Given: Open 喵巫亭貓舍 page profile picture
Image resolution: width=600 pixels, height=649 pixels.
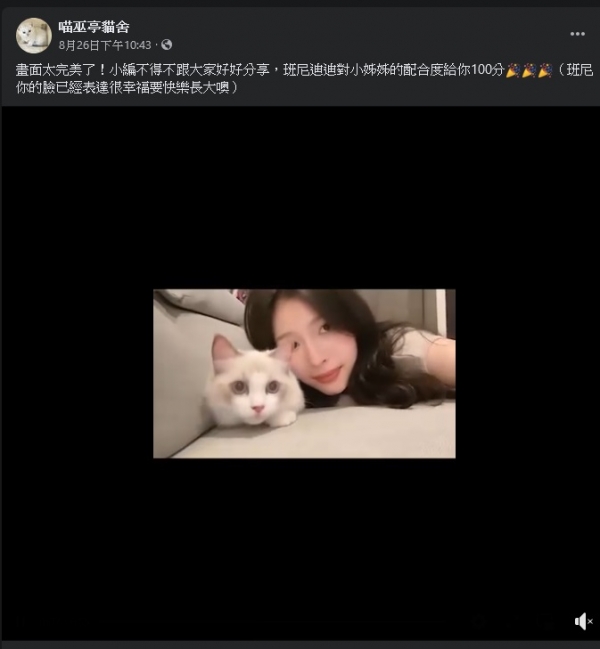Looking at the screenshot, I should [x=34, y=35].
